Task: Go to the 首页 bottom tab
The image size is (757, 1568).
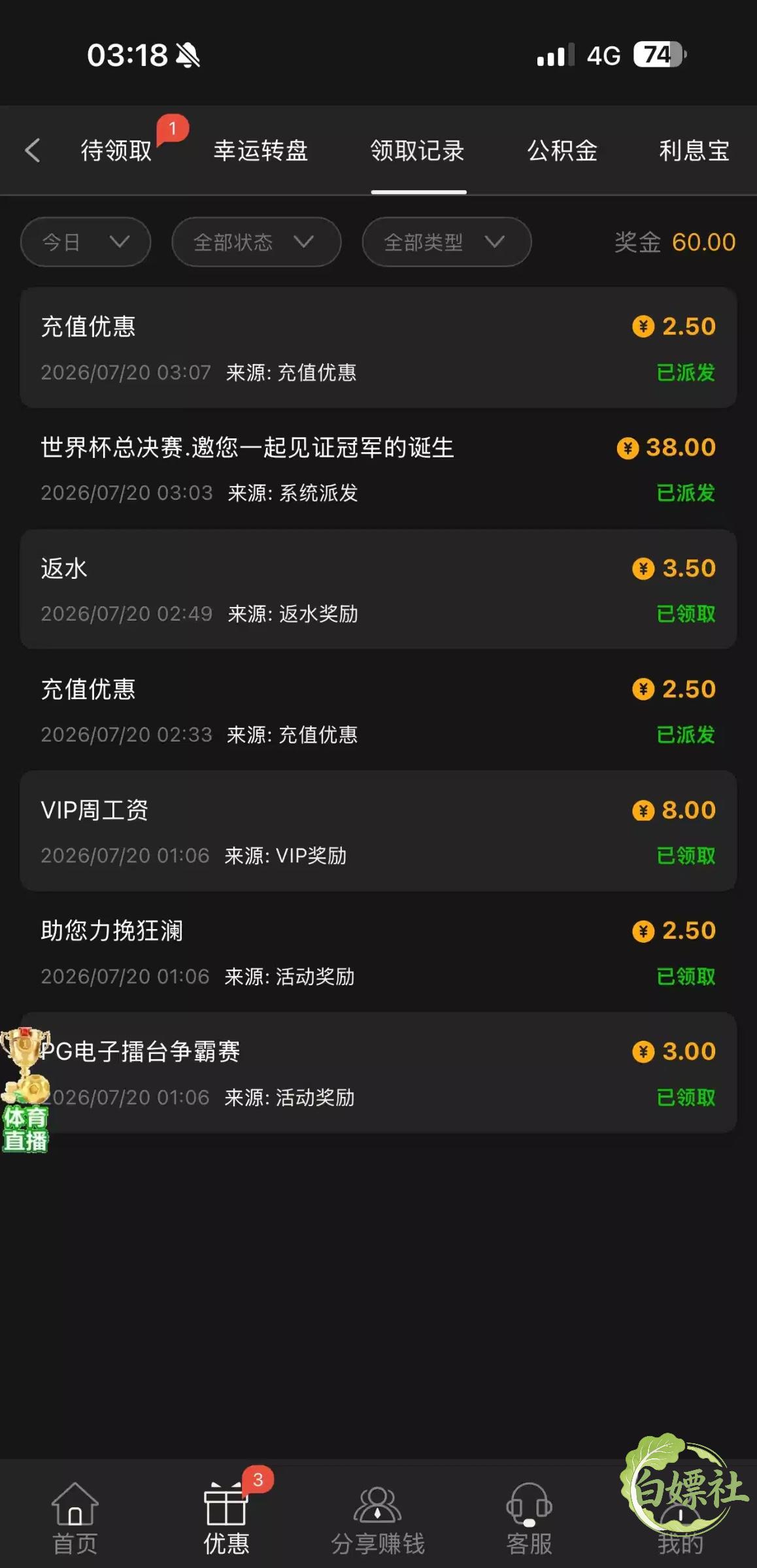Action: click(75, 1518)
